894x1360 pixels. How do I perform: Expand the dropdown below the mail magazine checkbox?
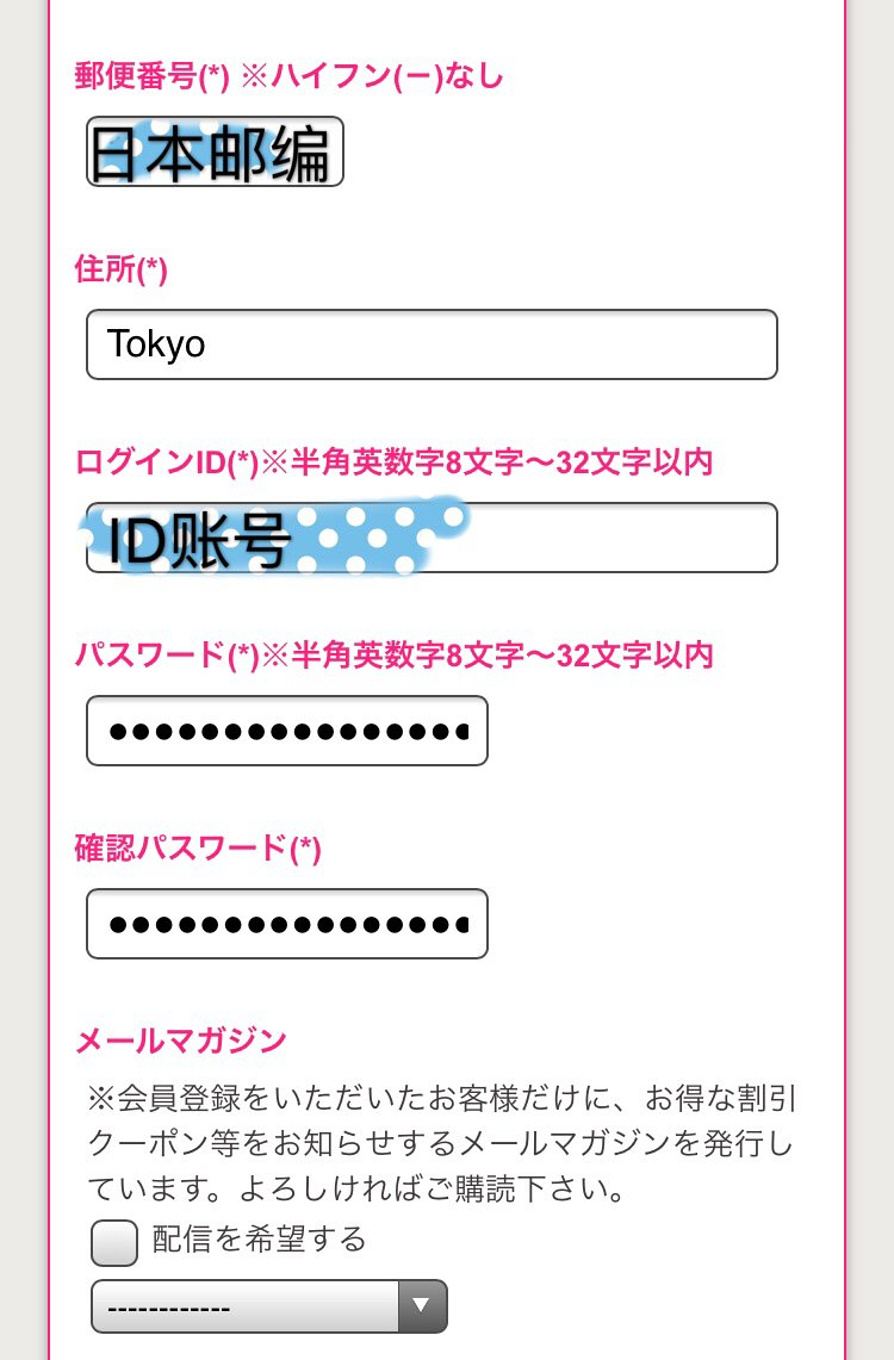tap(268, 1306)
